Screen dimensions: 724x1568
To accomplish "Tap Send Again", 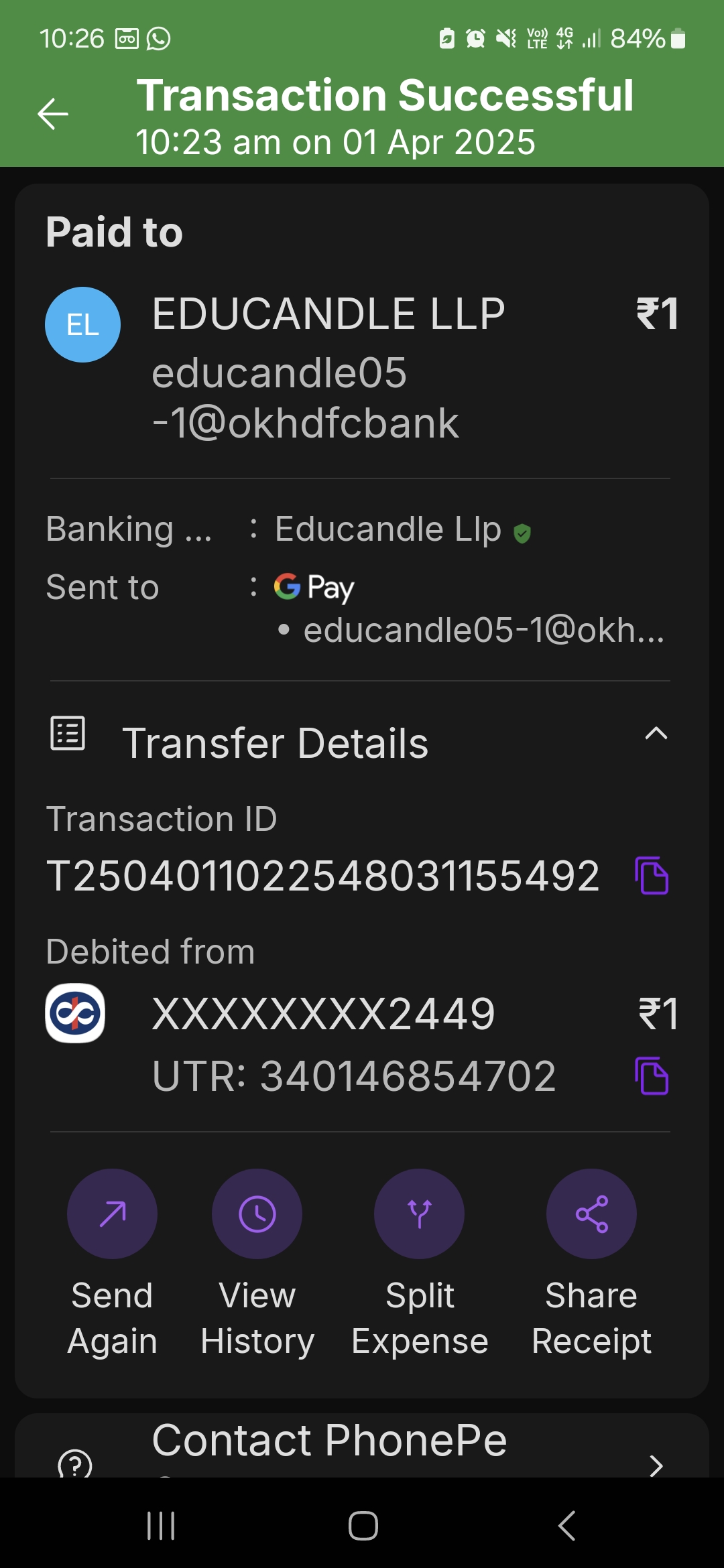I will coord(112,1214).
